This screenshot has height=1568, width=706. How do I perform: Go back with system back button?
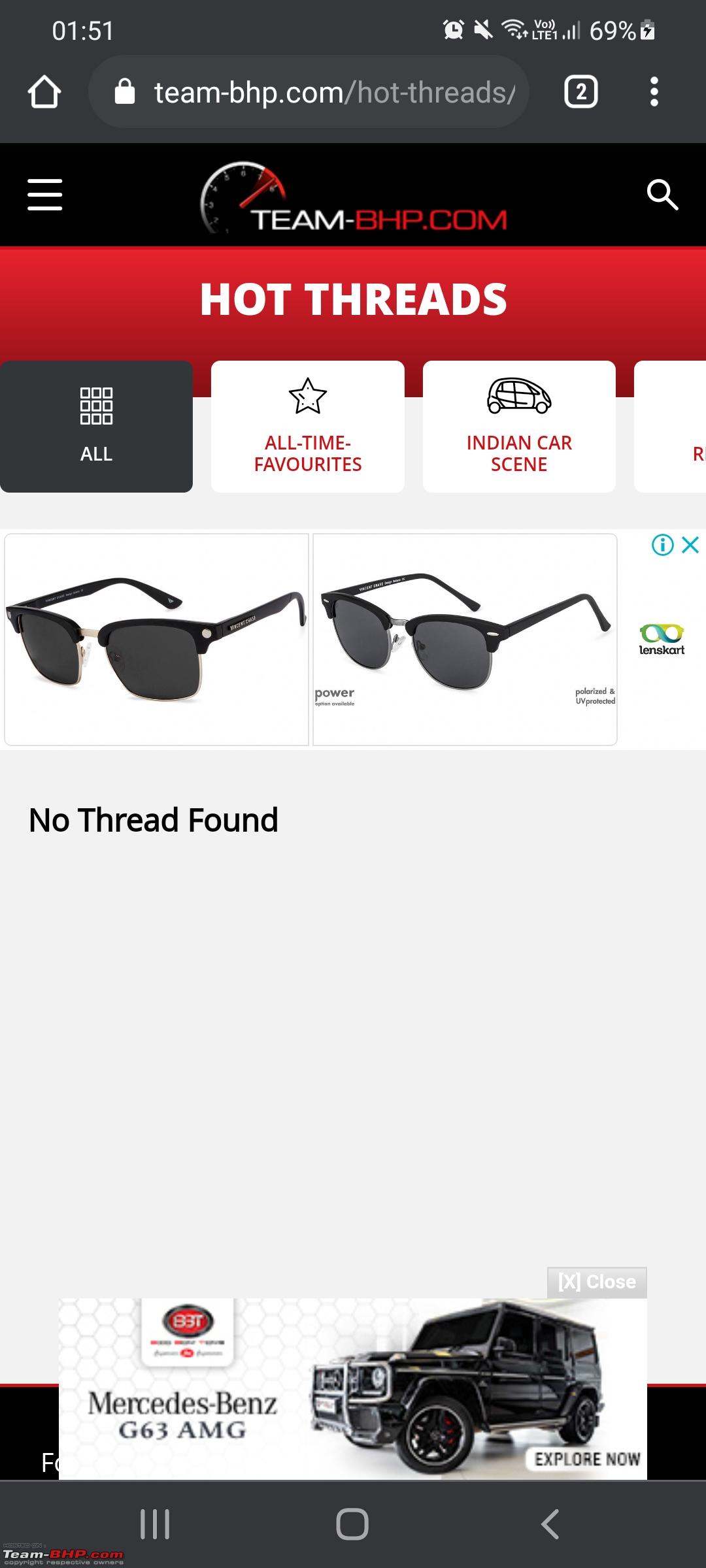click(x=550, y=1524)
